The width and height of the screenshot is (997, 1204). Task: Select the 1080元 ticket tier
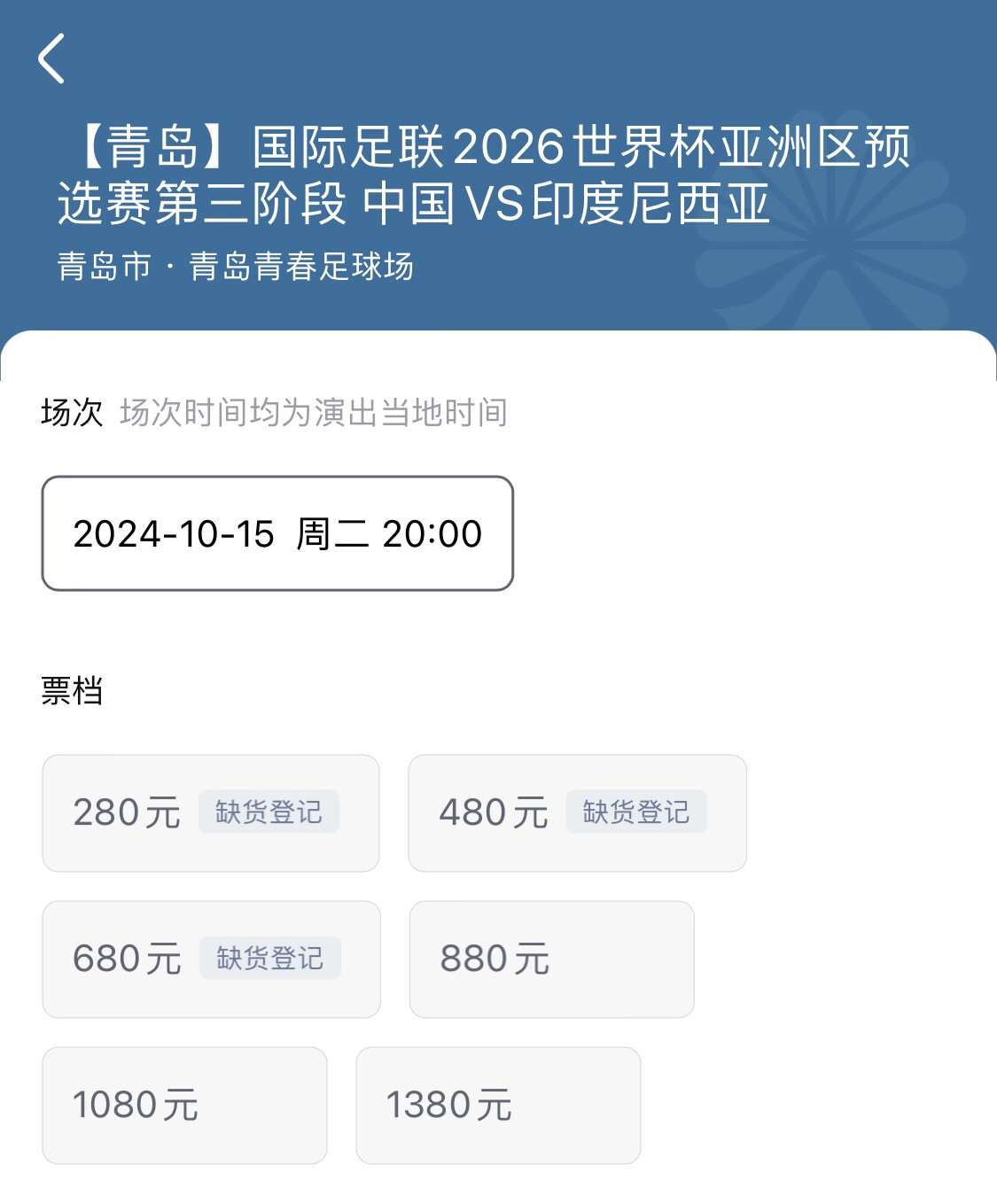click(x=184, y=1106)
